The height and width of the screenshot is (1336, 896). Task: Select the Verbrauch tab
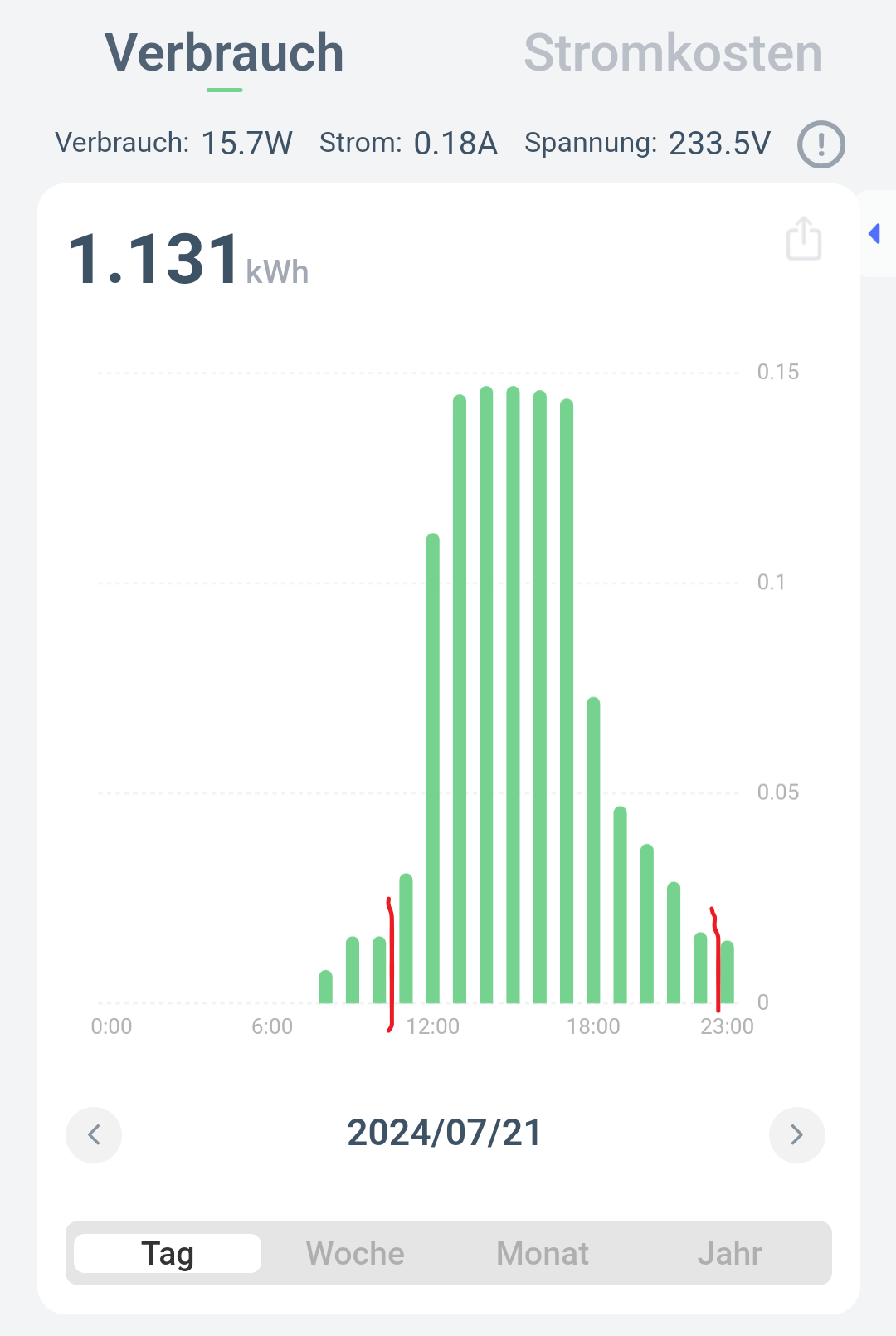224,54
